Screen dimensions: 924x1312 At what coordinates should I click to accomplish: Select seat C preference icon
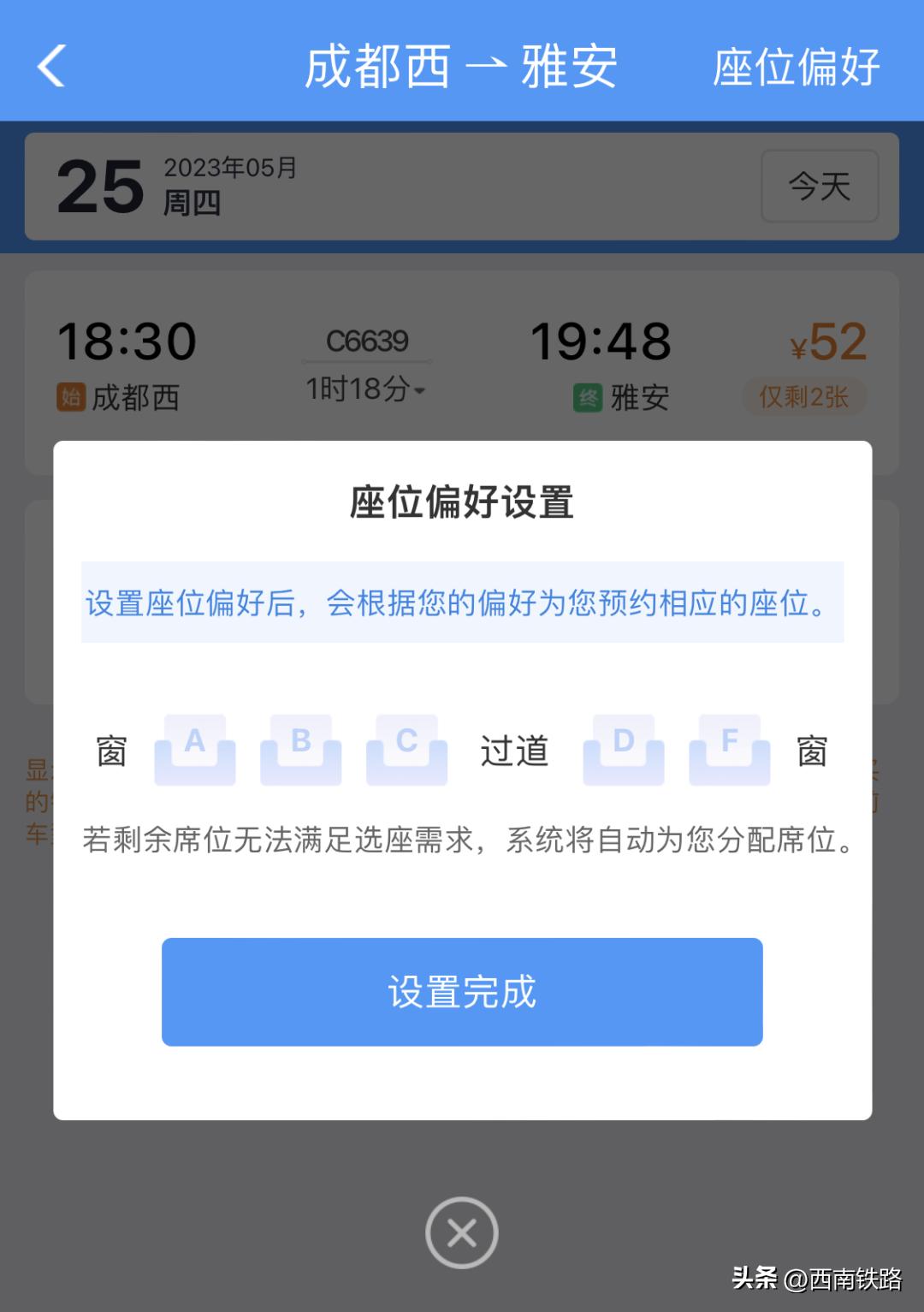[406, 751]
